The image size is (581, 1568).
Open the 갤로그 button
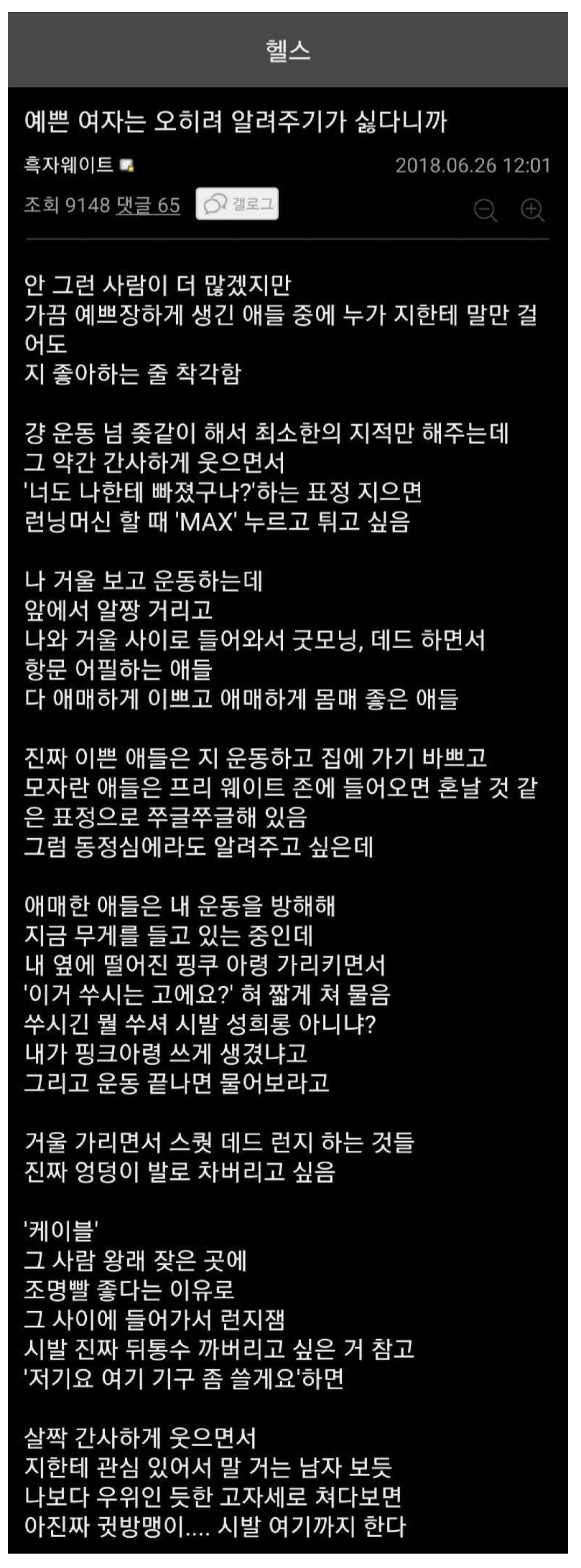click(x=237, y=205)
